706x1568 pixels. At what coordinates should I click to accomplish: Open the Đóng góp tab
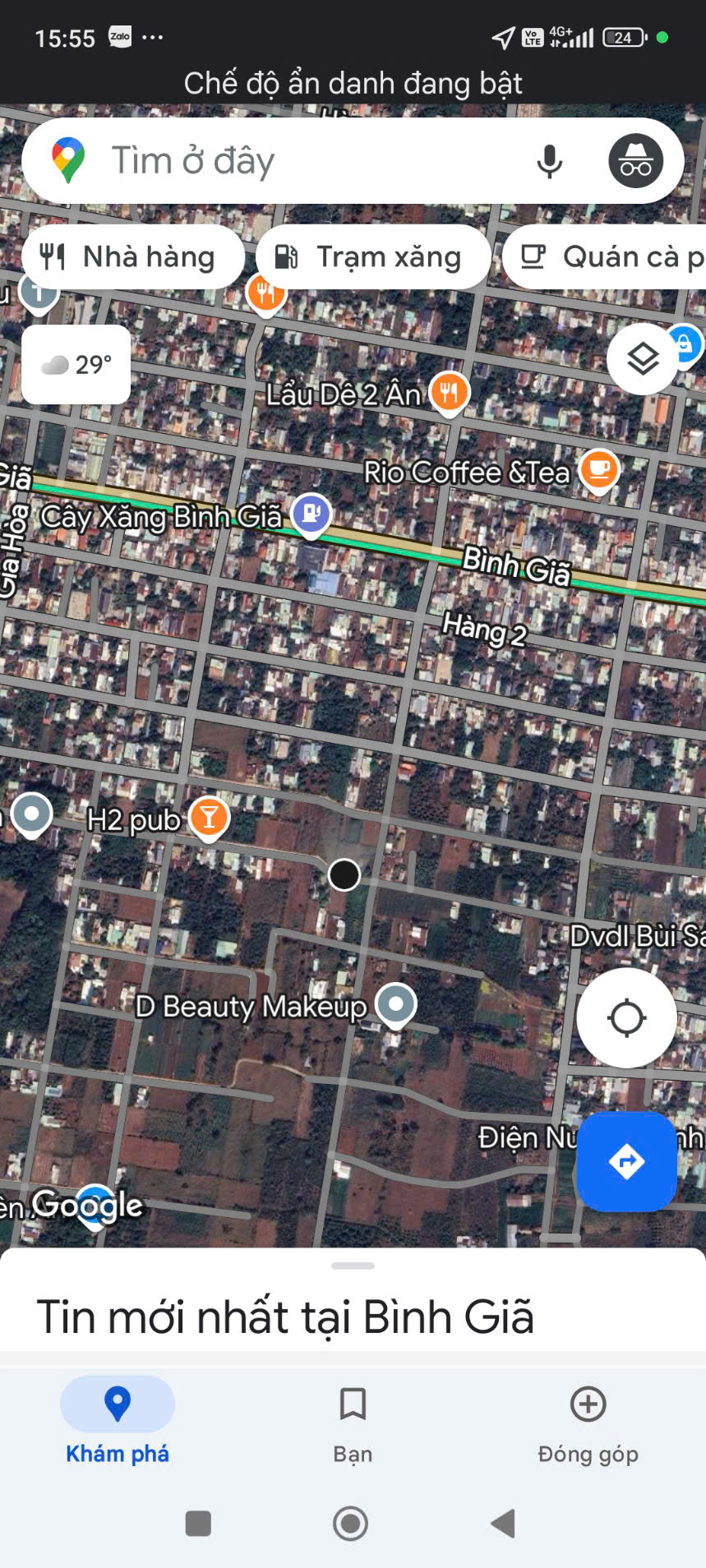tap(588, 1421)
